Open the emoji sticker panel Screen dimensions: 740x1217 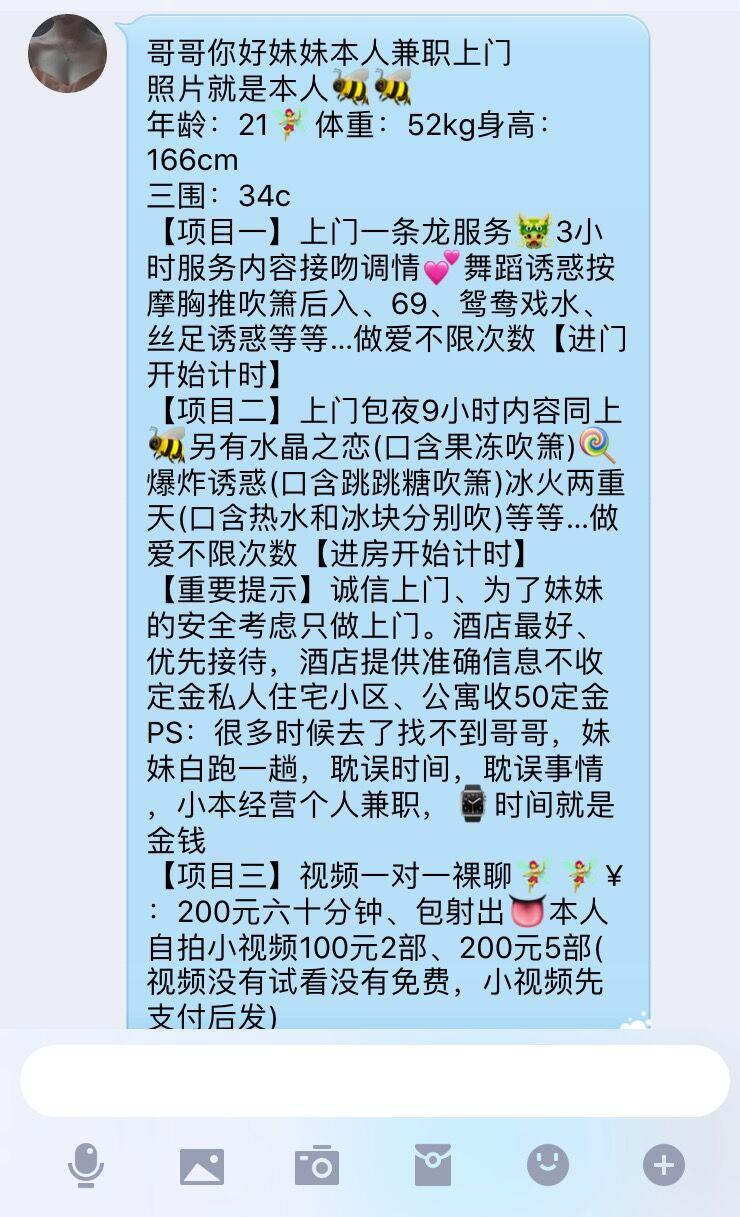[548, 1166]
